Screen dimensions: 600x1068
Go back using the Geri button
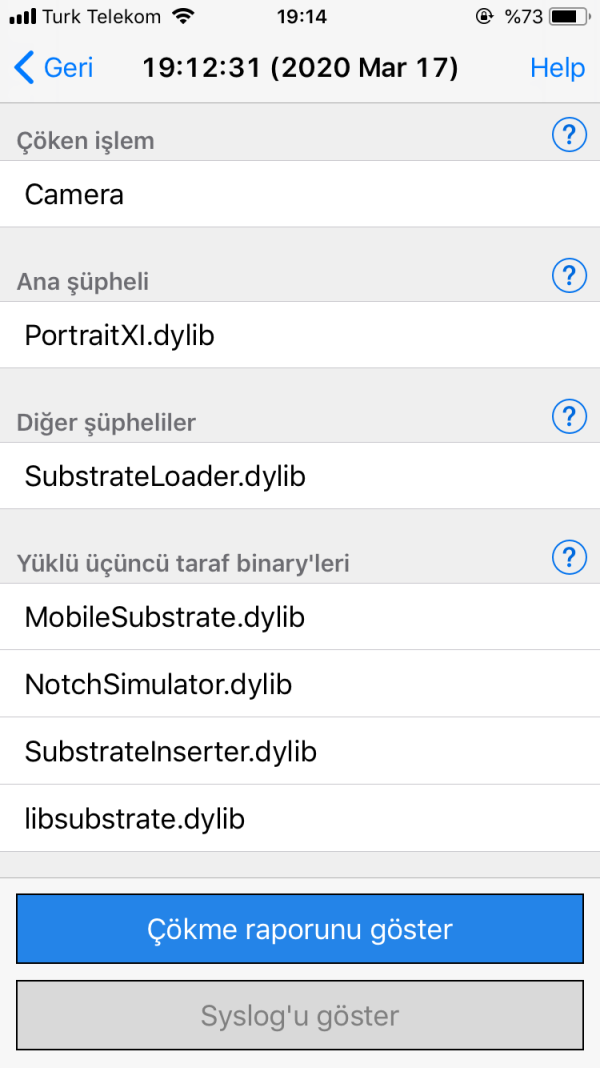pyautogui.click(x=54, y=68)
